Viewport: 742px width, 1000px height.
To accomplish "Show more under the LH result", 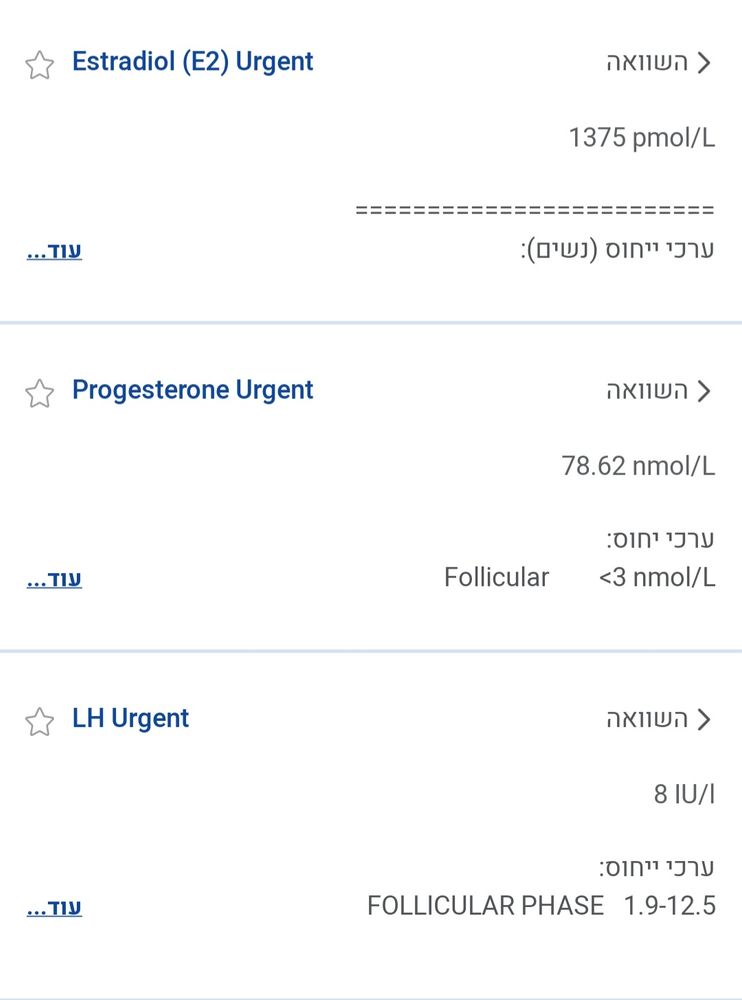I will [54, 907].
